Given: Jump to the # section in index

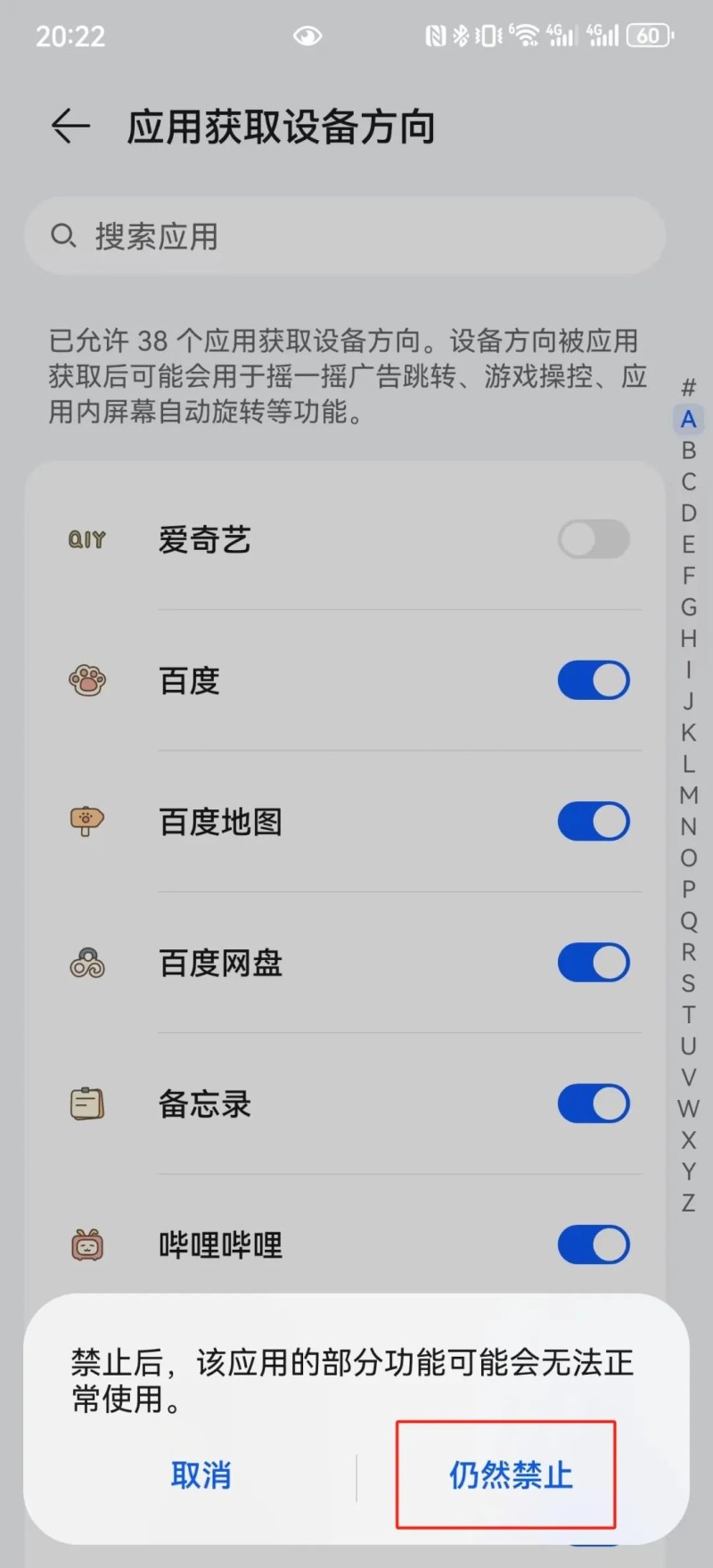Looking at the screenshot, I should coord(688,388).
